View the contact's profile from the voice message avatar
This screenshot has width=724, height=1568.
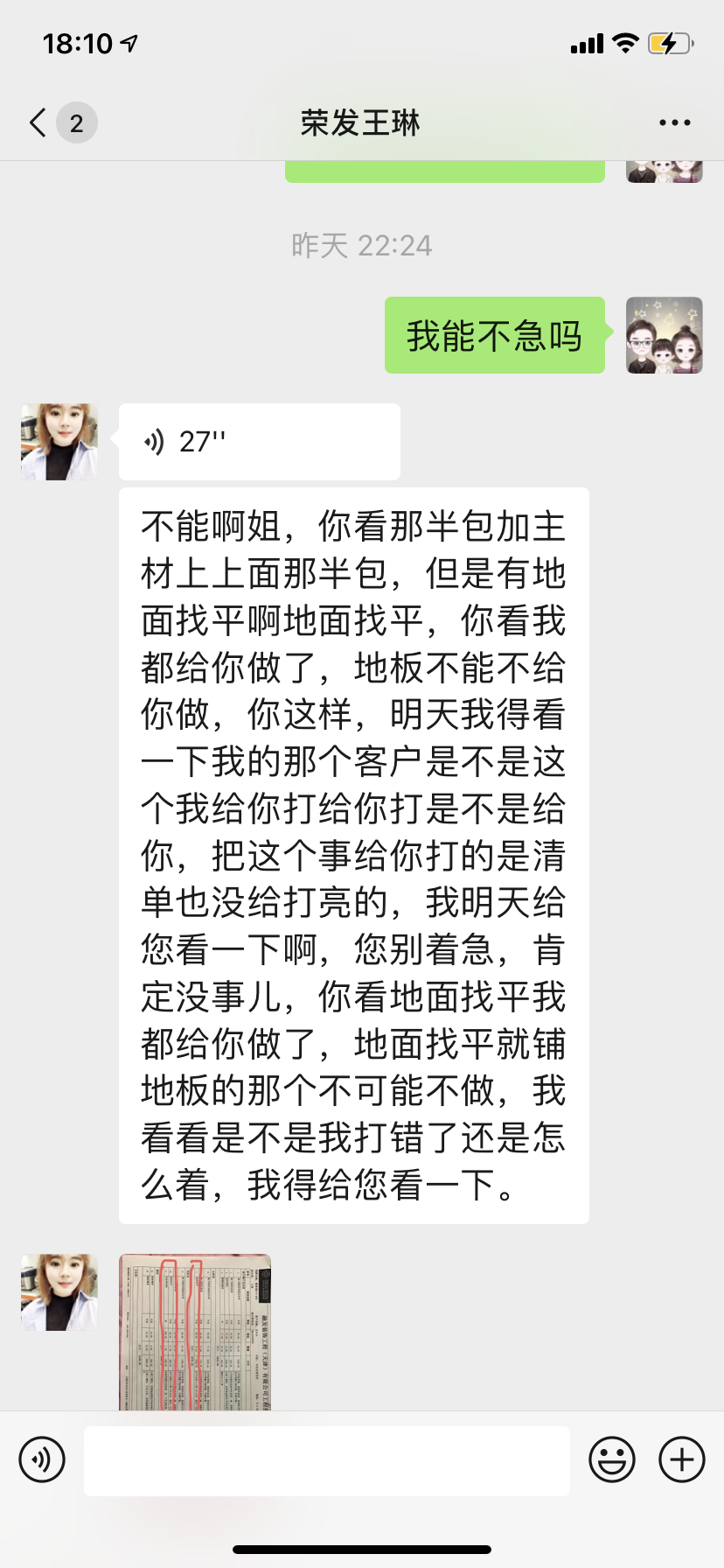(x=59, y=442)
